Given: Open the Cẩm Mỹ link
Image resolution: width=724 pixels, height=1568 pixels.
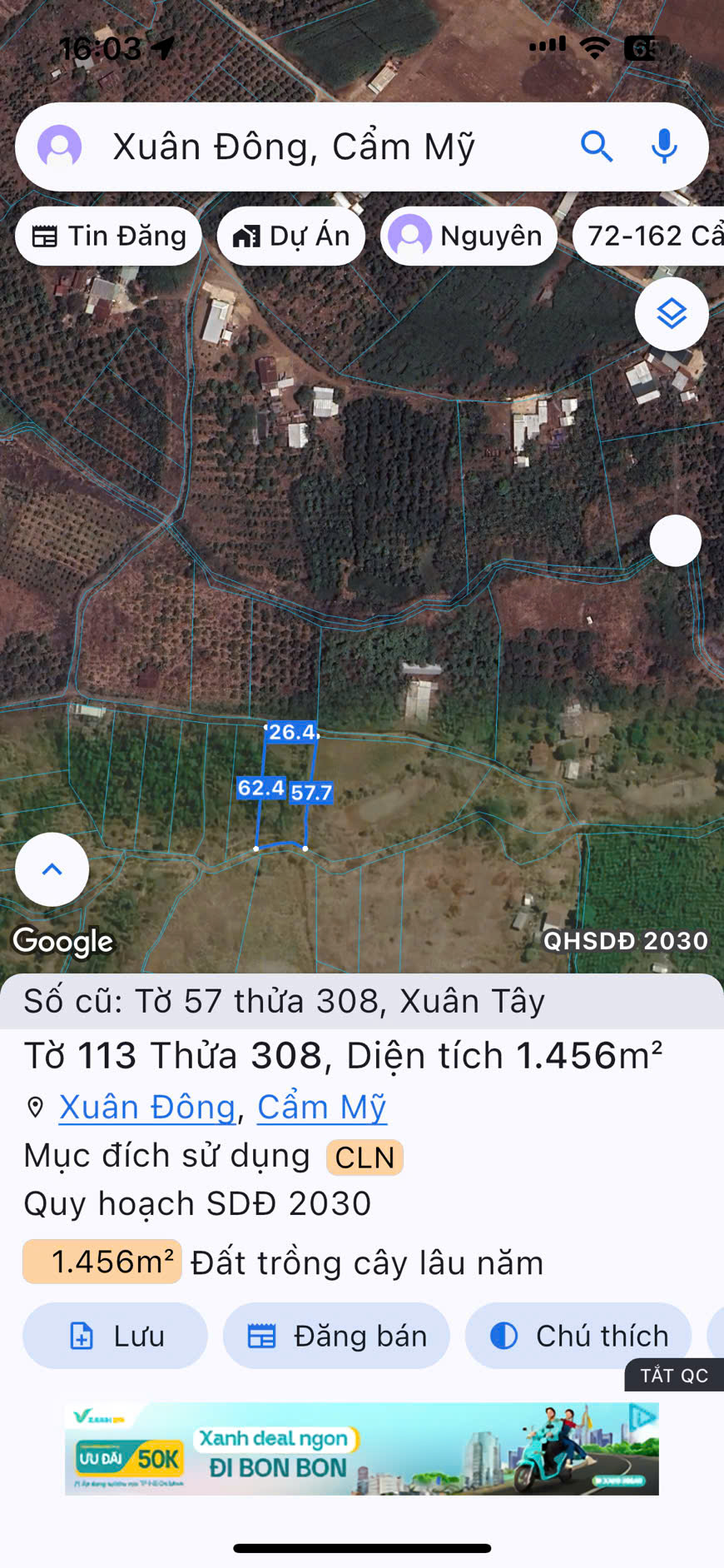Looking at the screenshot, I should [x=322, y=1108].
